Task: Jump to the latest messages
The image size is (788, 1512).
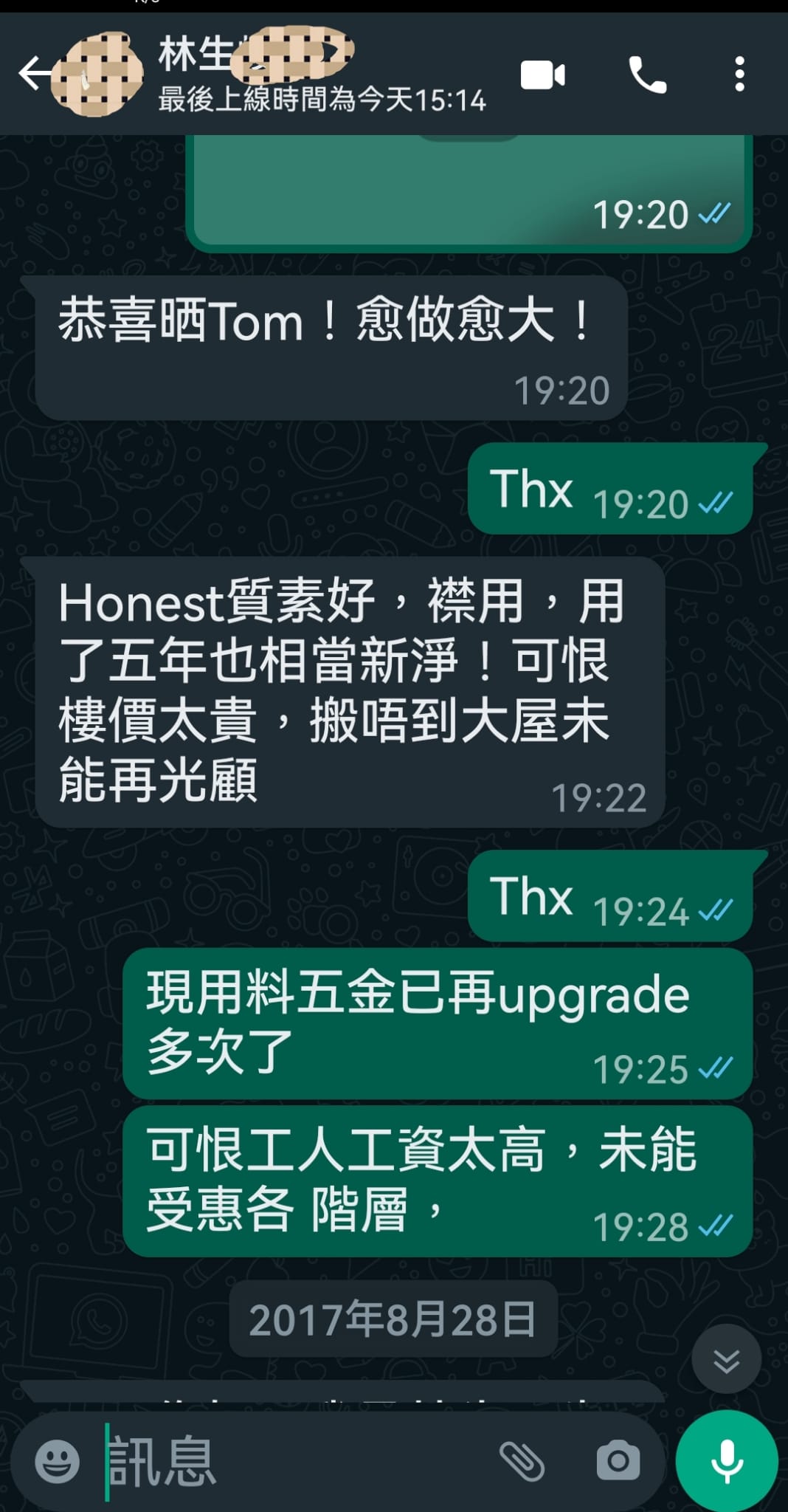Action: click(726, 1359)
